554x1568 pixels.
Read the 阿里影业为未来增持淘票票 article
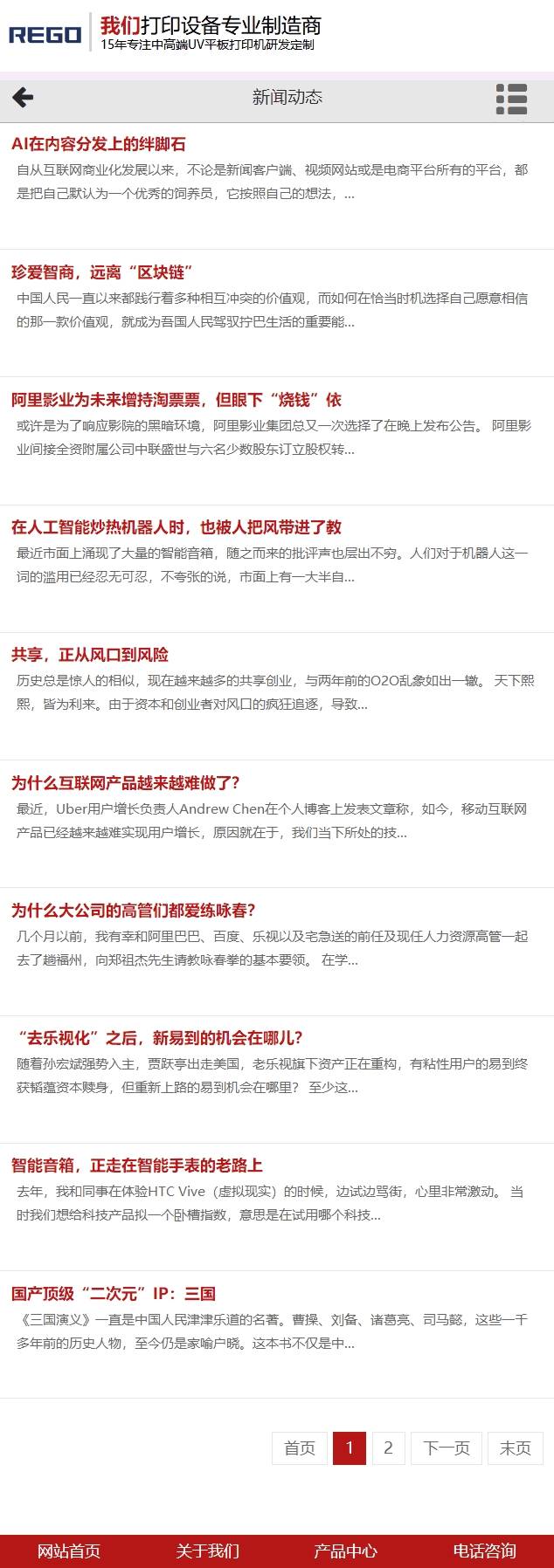coord(177,400)
